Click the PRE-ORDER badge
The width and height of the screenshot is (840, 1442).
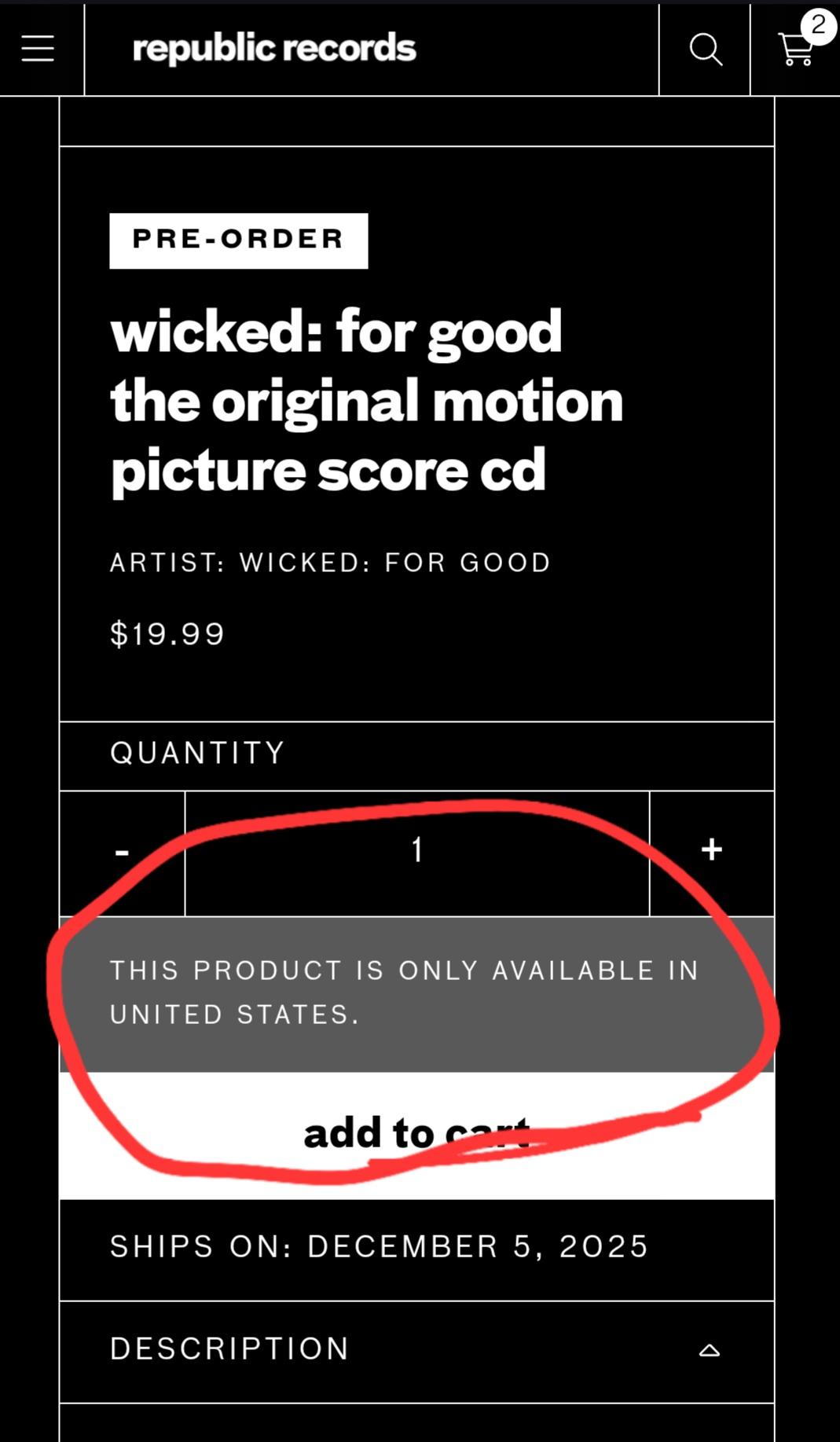click(237, 240)
